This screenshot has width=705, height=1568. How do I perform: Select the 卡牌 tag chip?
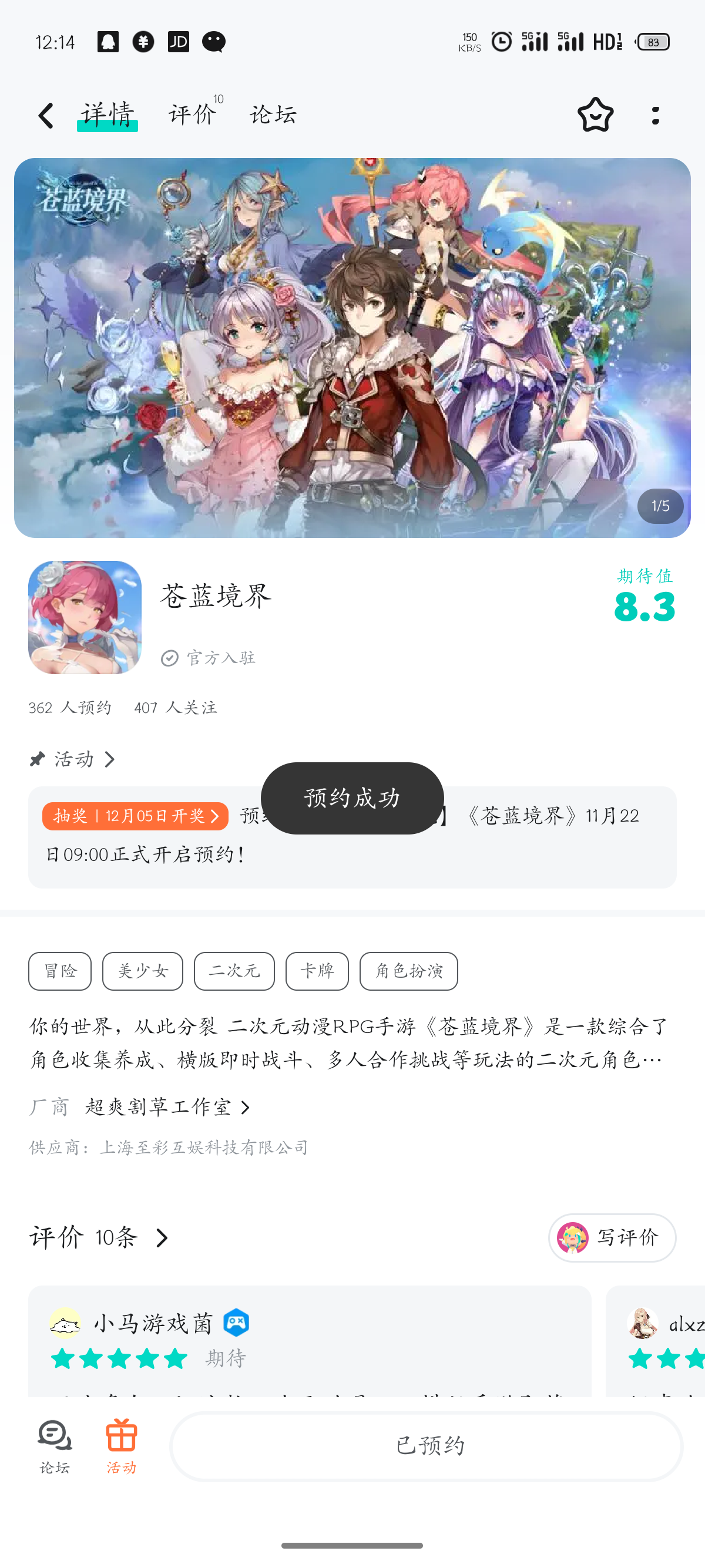pyautogui.click(x=317, y=971)
